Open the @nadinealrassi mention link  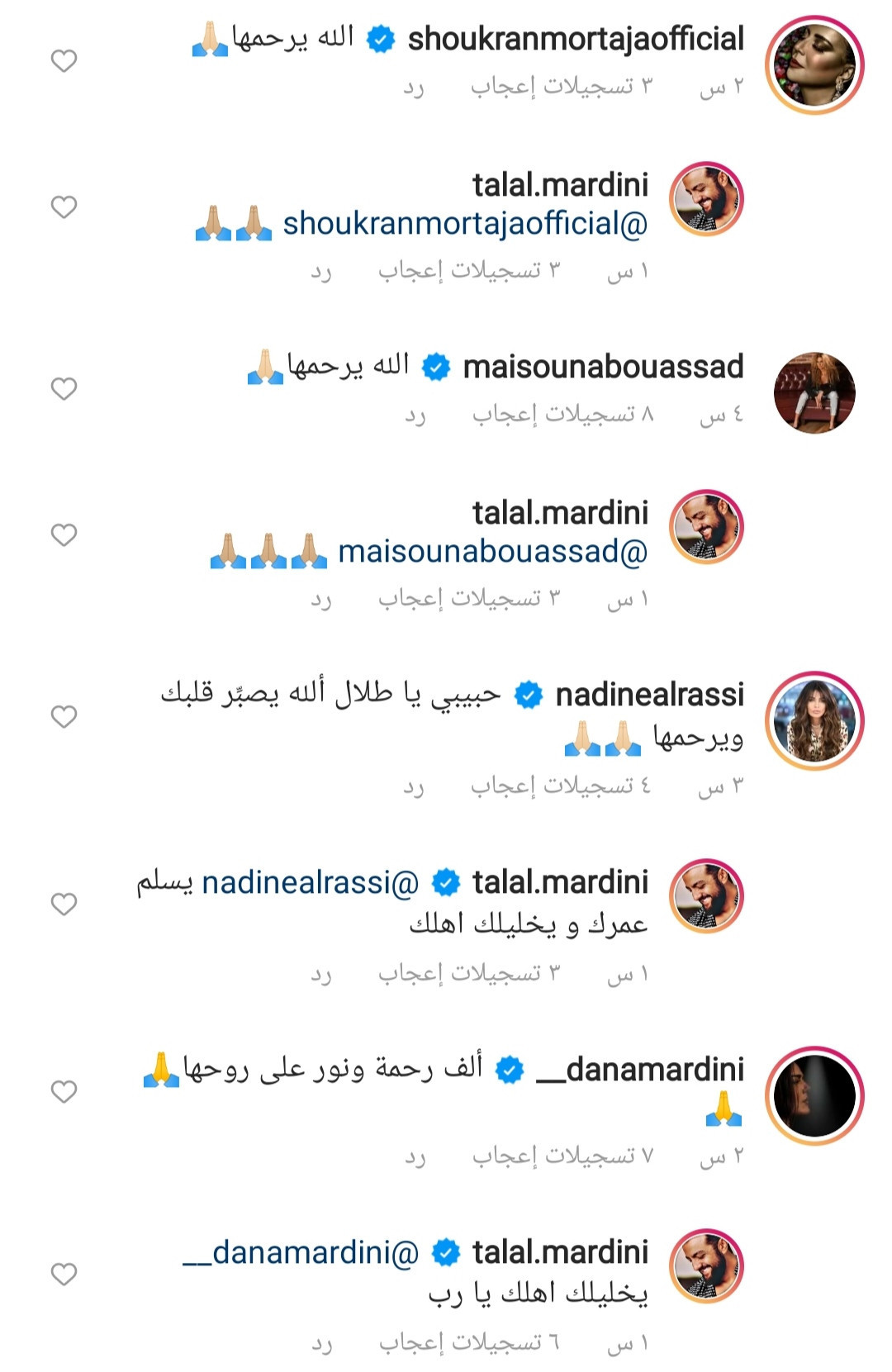tap(311, 882)
